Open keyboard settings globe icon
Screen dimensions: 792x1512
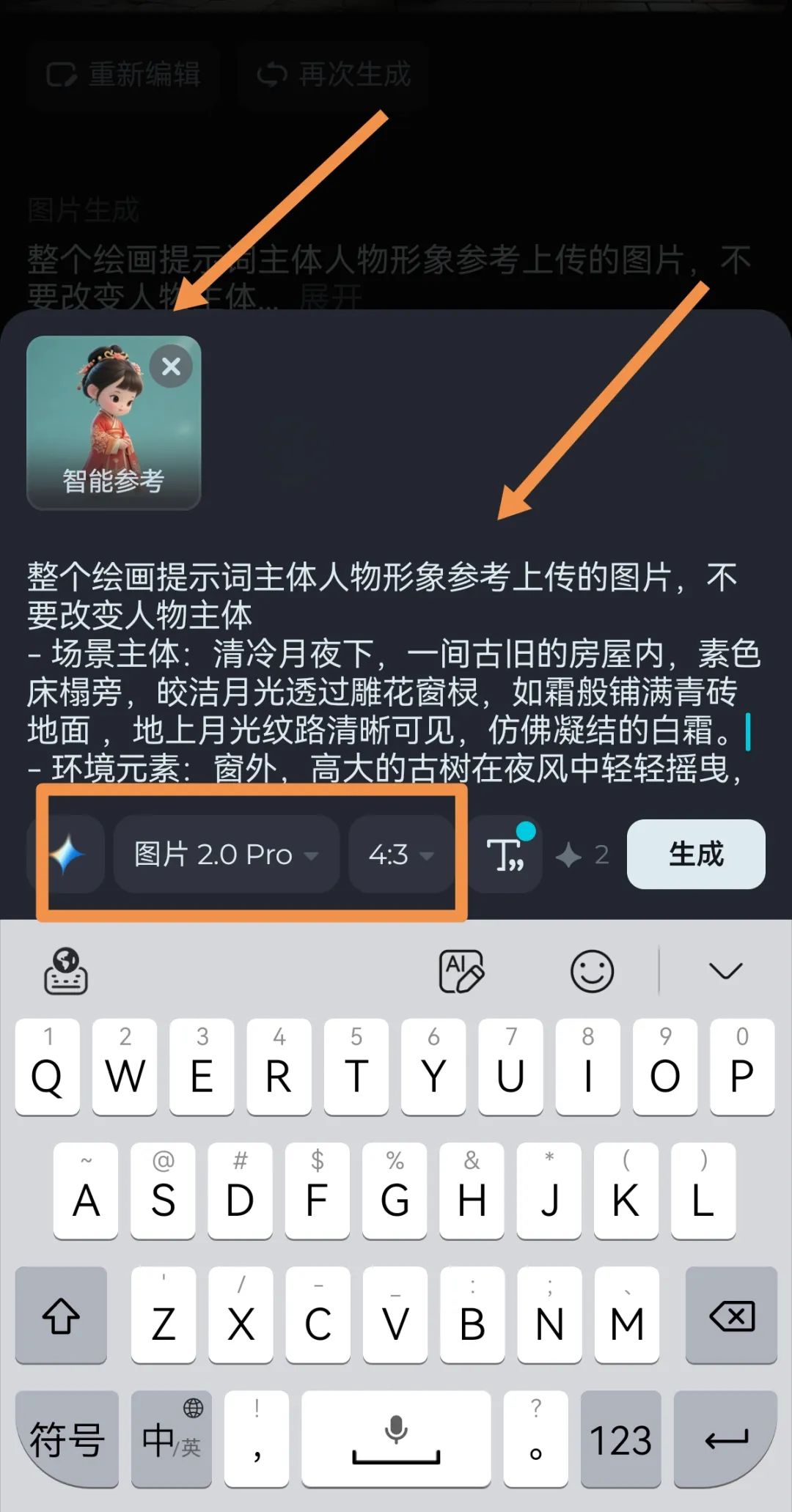pos(66,972)
